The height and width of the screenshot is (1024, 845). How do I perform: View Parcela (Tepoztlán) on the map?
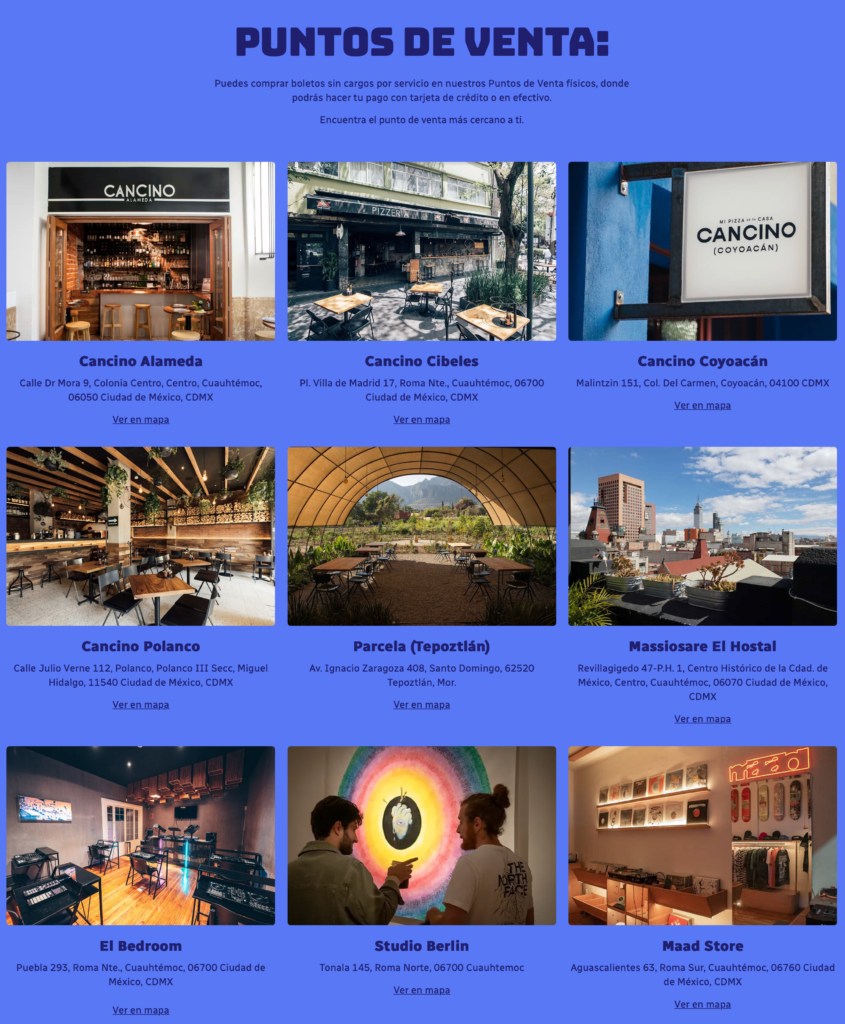[x=421, y=705]
